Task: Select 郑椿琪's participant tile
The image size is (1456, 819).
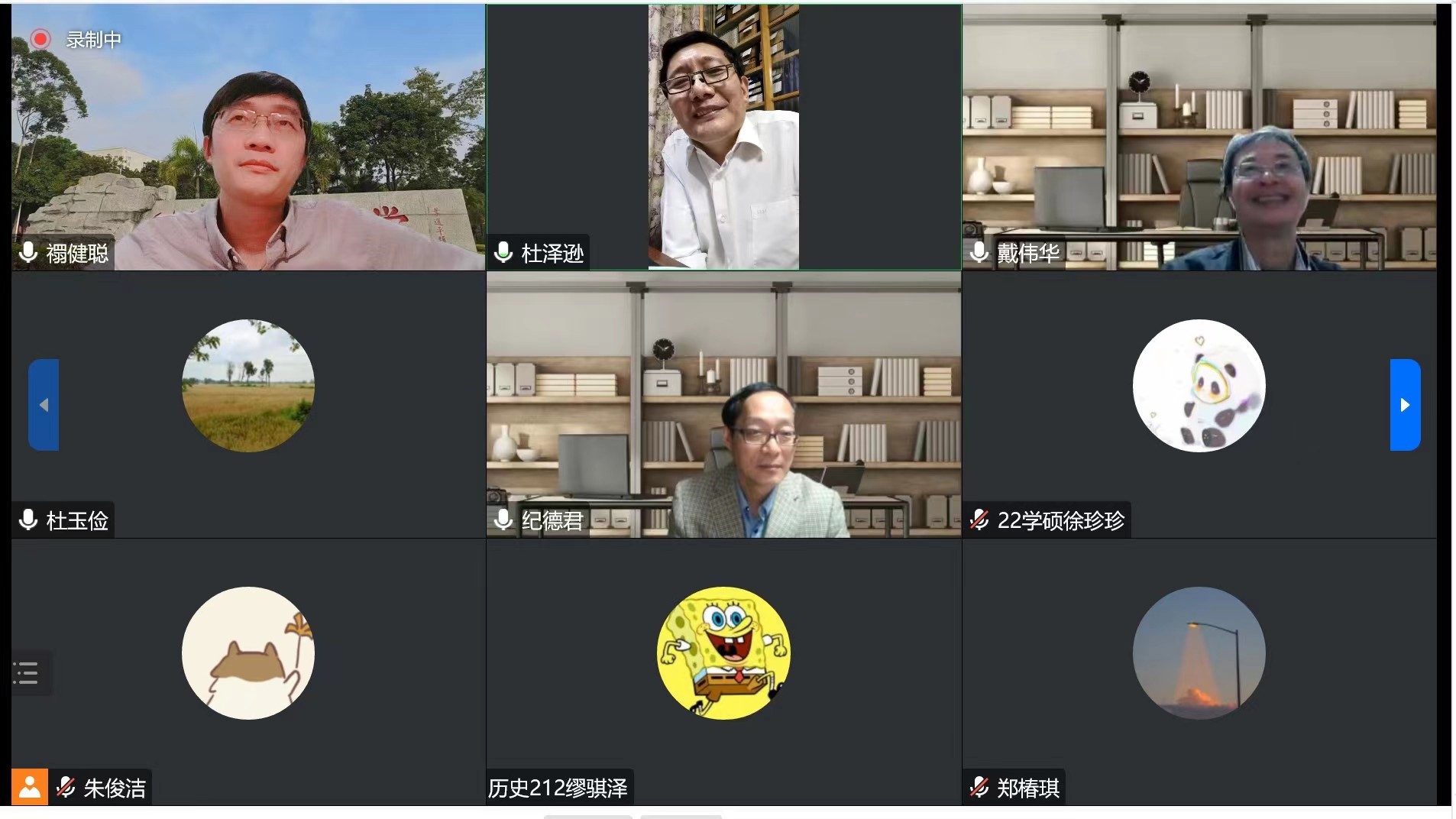Action: point(1199,672)
